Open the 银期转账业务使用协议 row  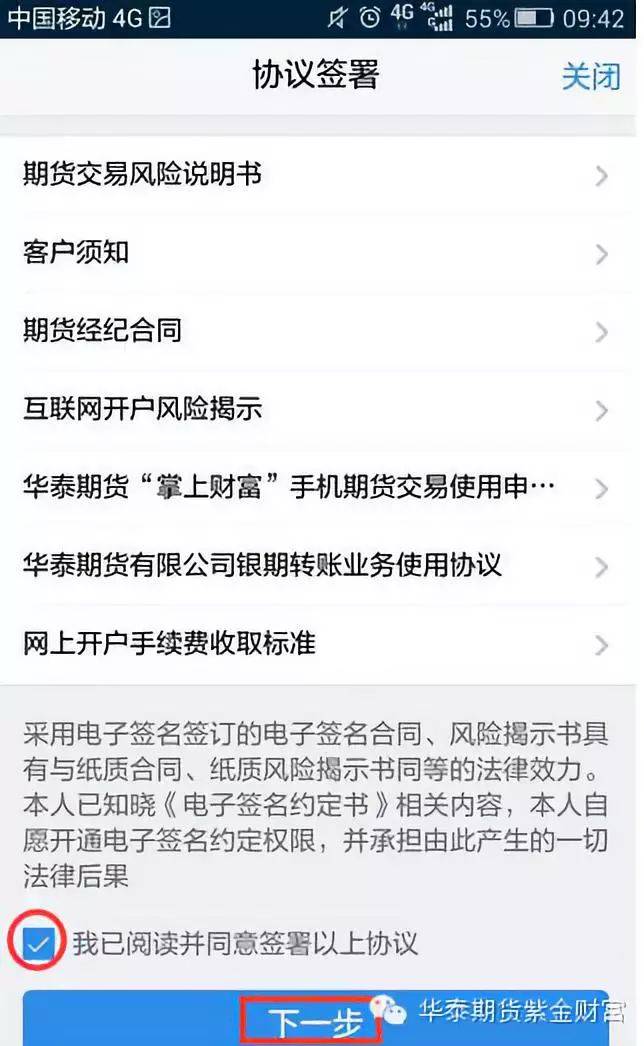pyautogui.click(x=318, y=566)
